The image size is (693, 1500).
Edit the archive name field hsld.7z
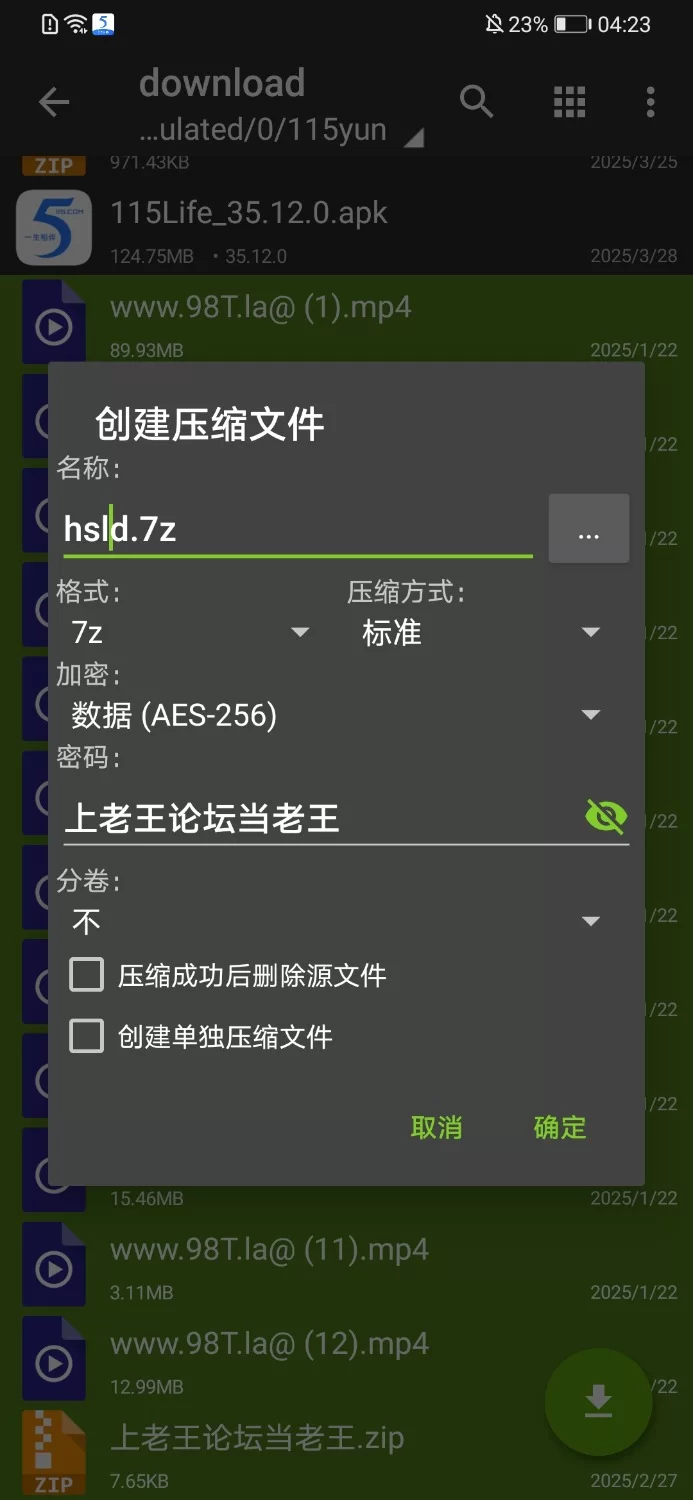pos(297,528)
